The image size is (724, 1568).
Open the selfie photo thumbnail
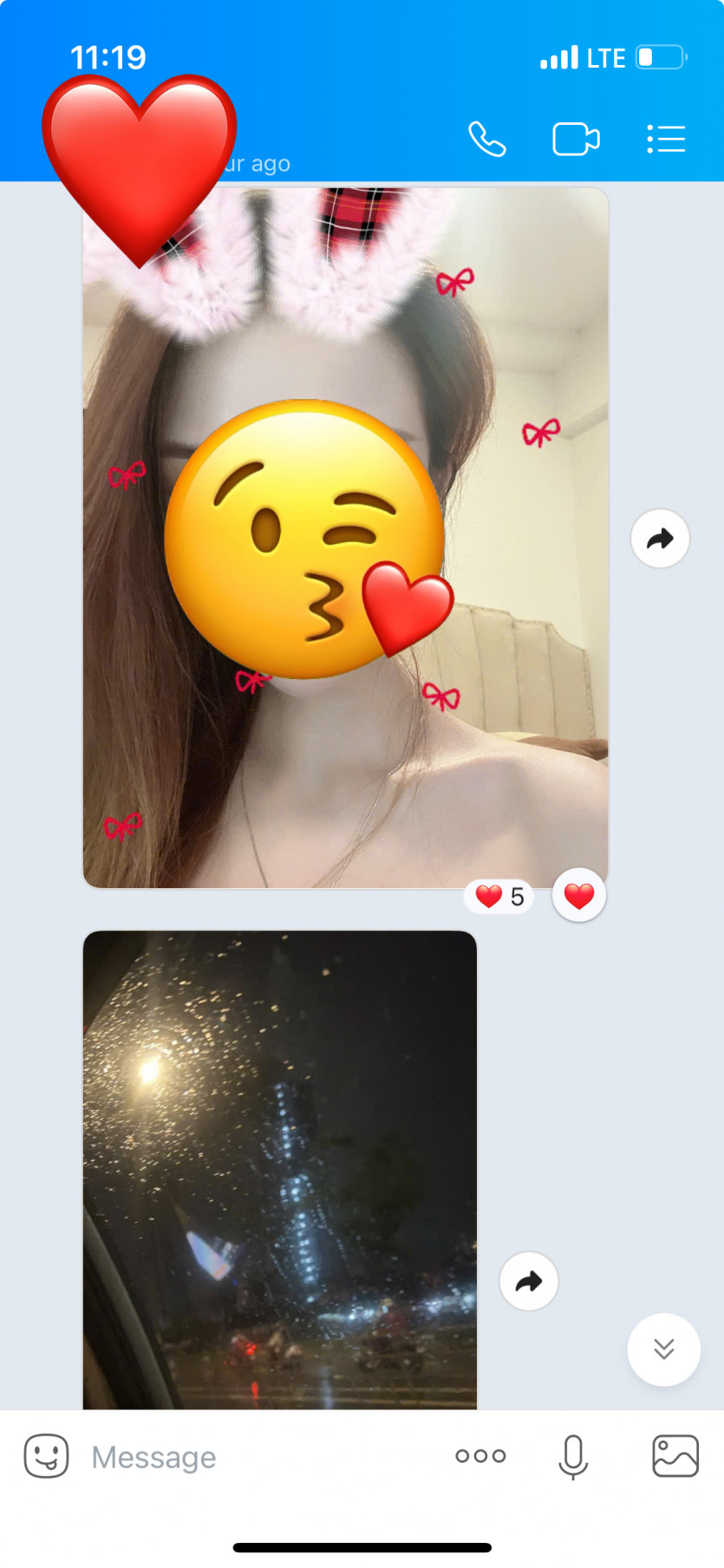347,538
